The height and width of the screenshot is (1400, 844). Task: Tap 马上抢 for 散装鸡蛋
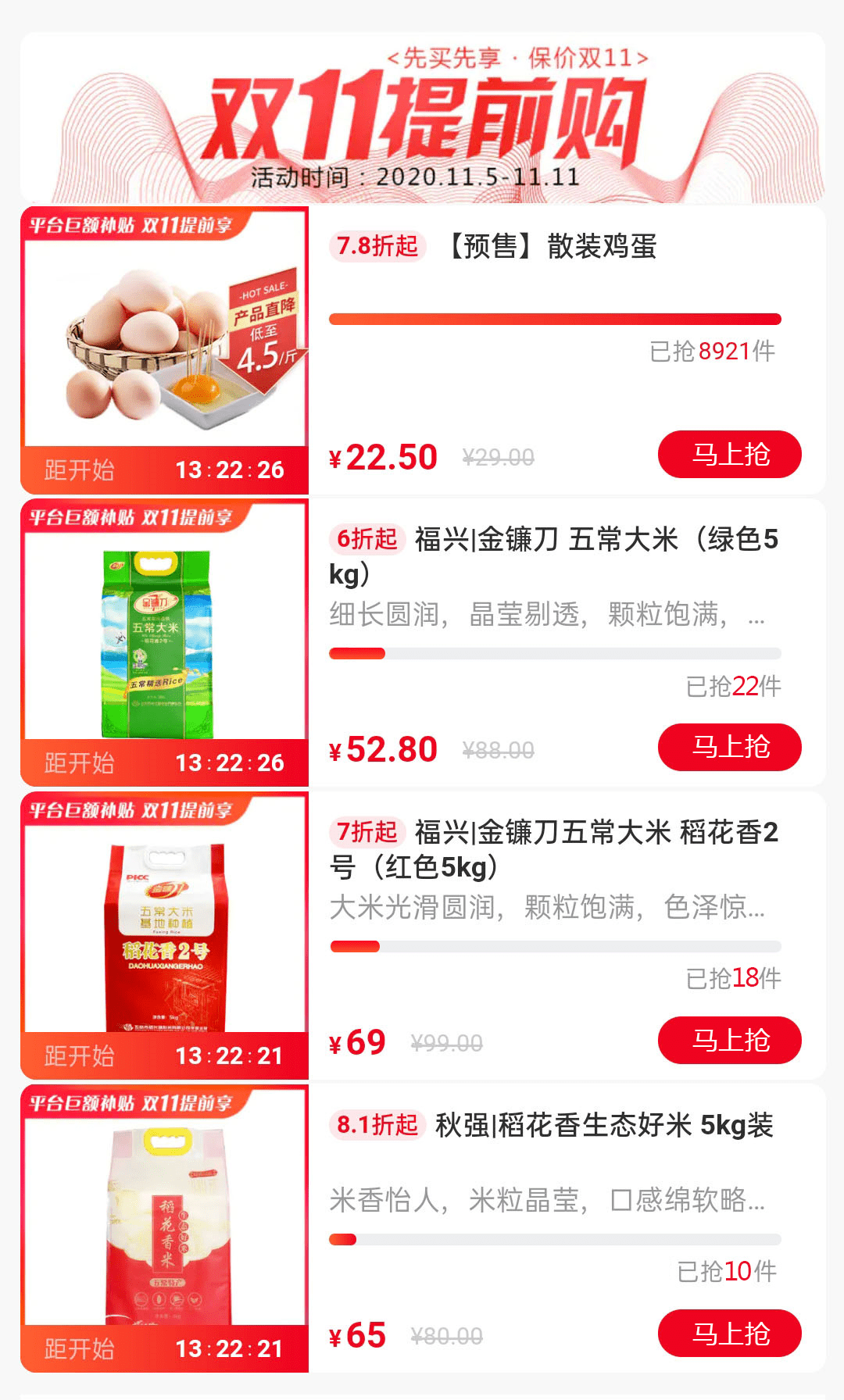tap(729, 454)
